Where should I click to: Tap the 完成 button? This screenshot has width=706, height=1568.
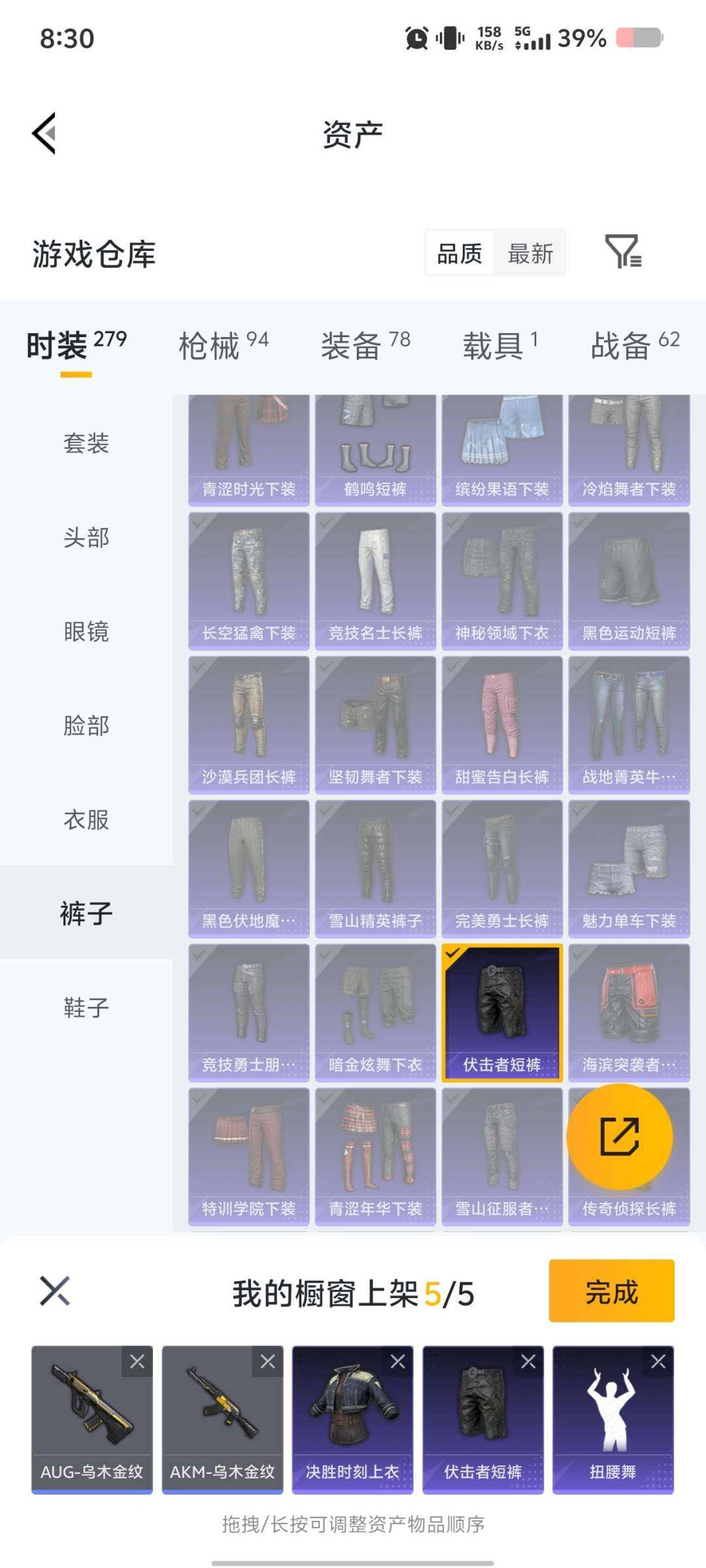pyautogui.click(x=611, y=1290)
